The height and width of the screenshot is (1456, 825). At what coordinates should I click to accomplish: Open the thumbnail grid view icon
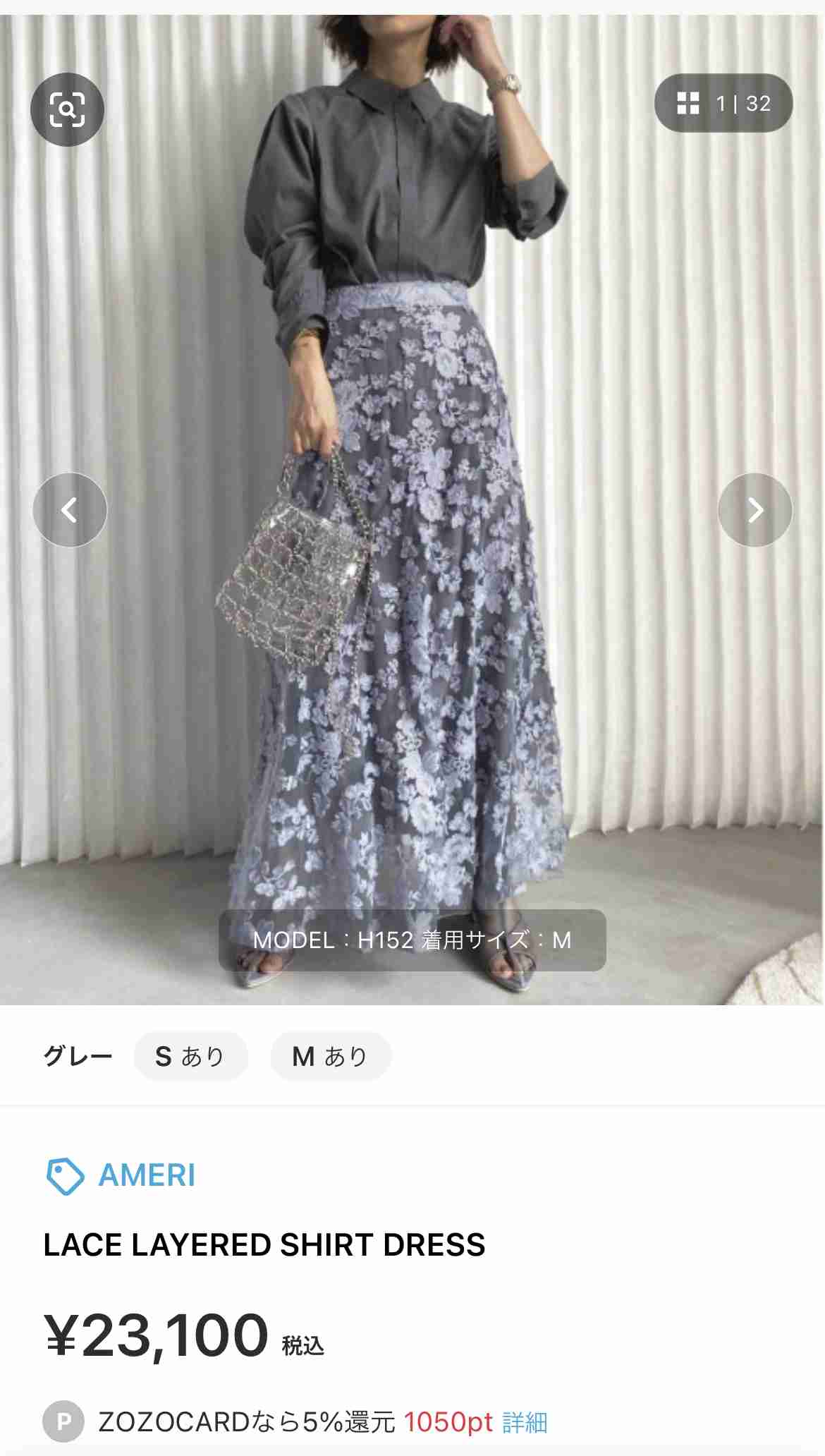point(687,104)
